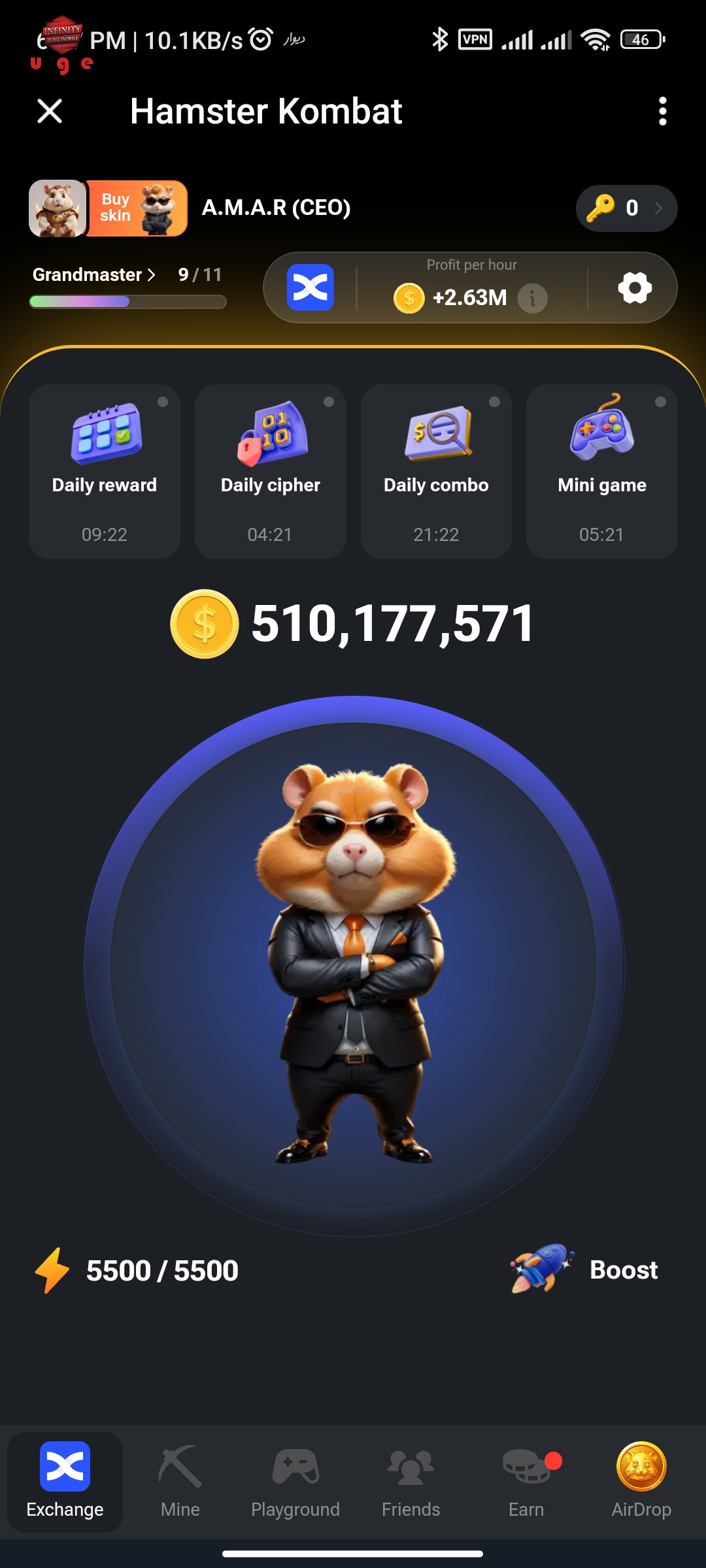Viewport: 706px width, 1568px height.
Task: Choose exchange via the blue X icon
Action: click(x=310, y=287)
